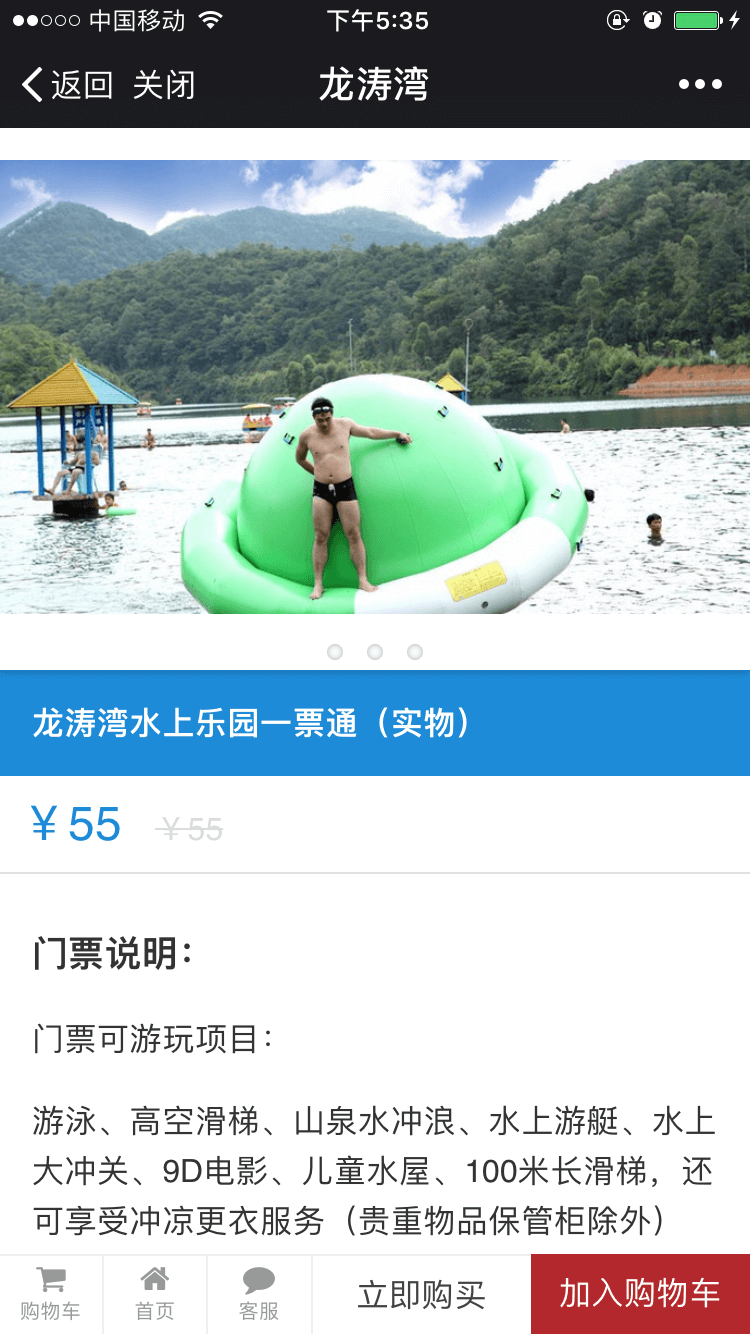Contact 客服 customer service
The width and height of the screenshot is (750, 1334).
(259, 1294)
